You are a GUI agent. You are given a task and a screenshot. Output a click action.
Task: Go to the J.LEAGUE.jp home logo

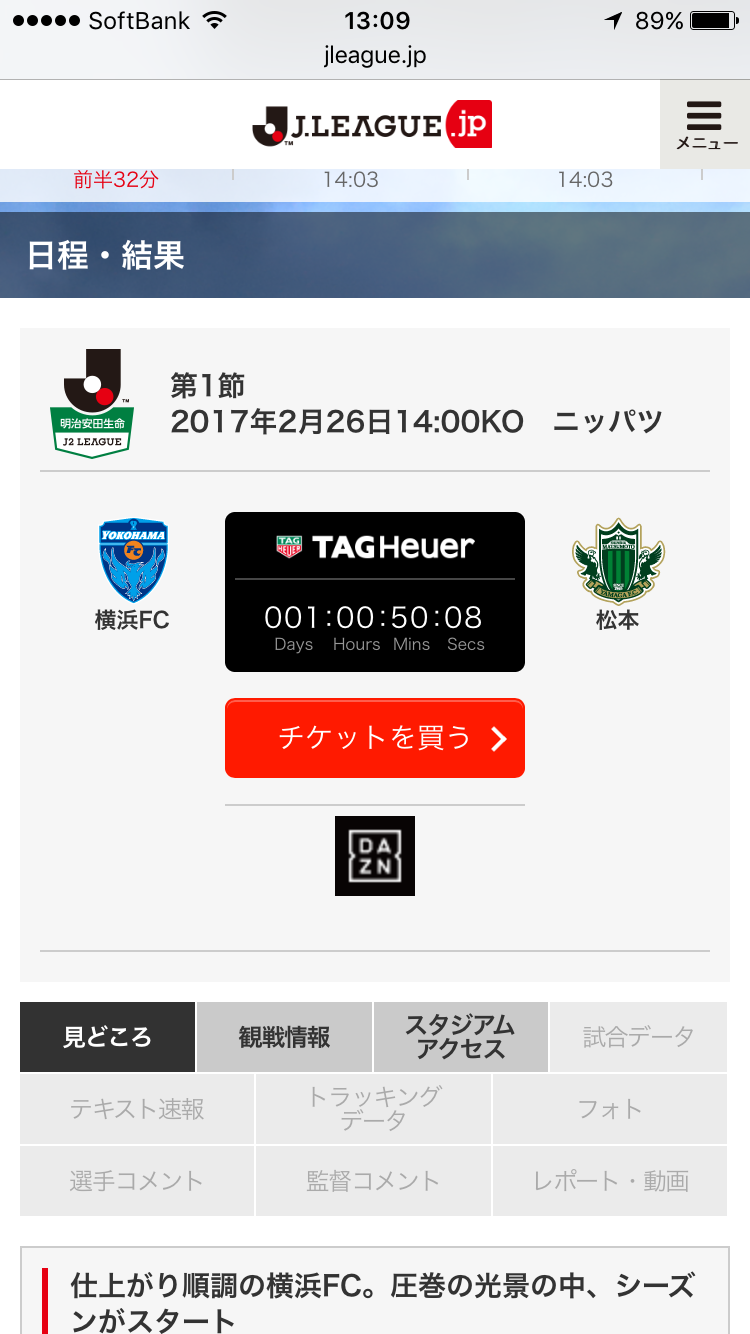(x=372, y=125)
